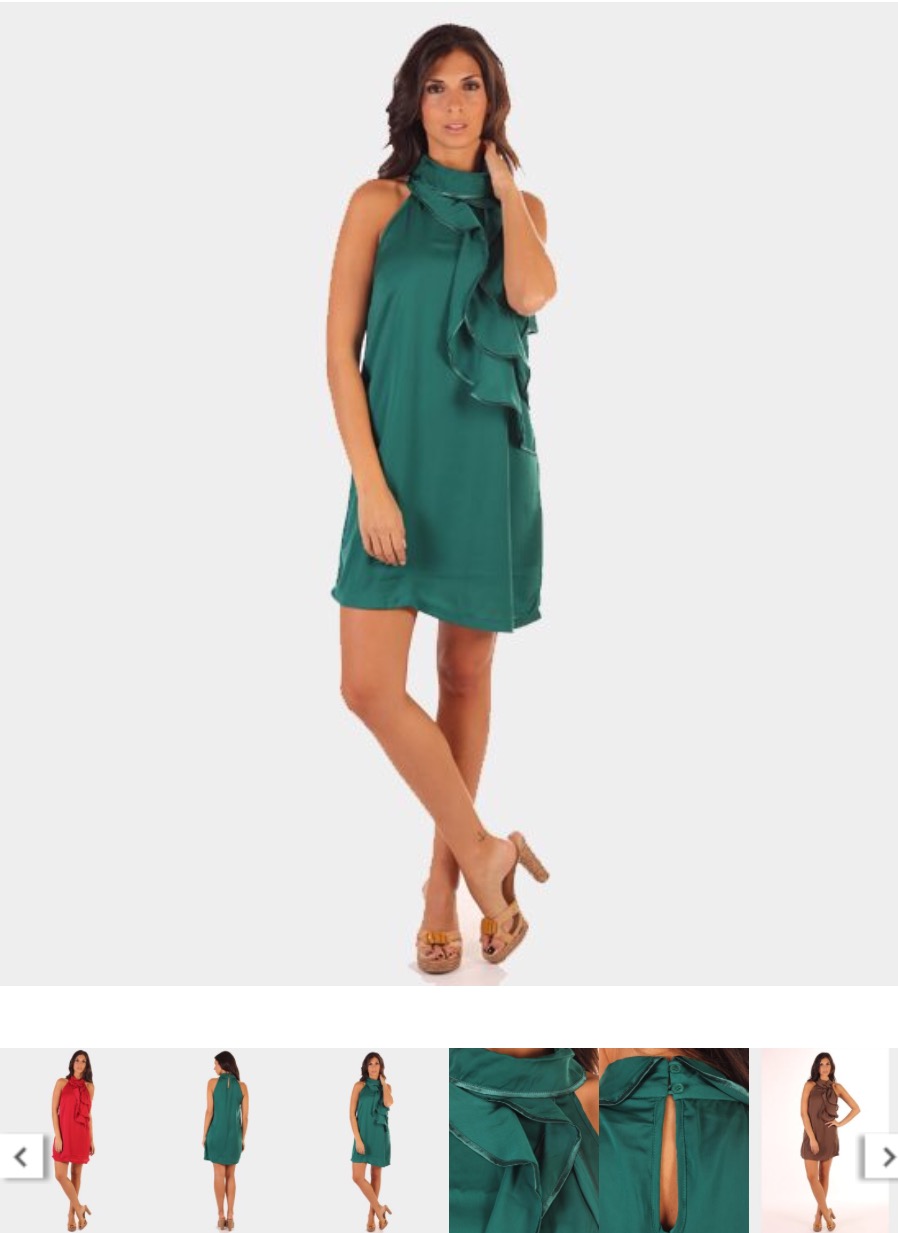Select the brown dress thumbnail

click(x=822, y=1140)
